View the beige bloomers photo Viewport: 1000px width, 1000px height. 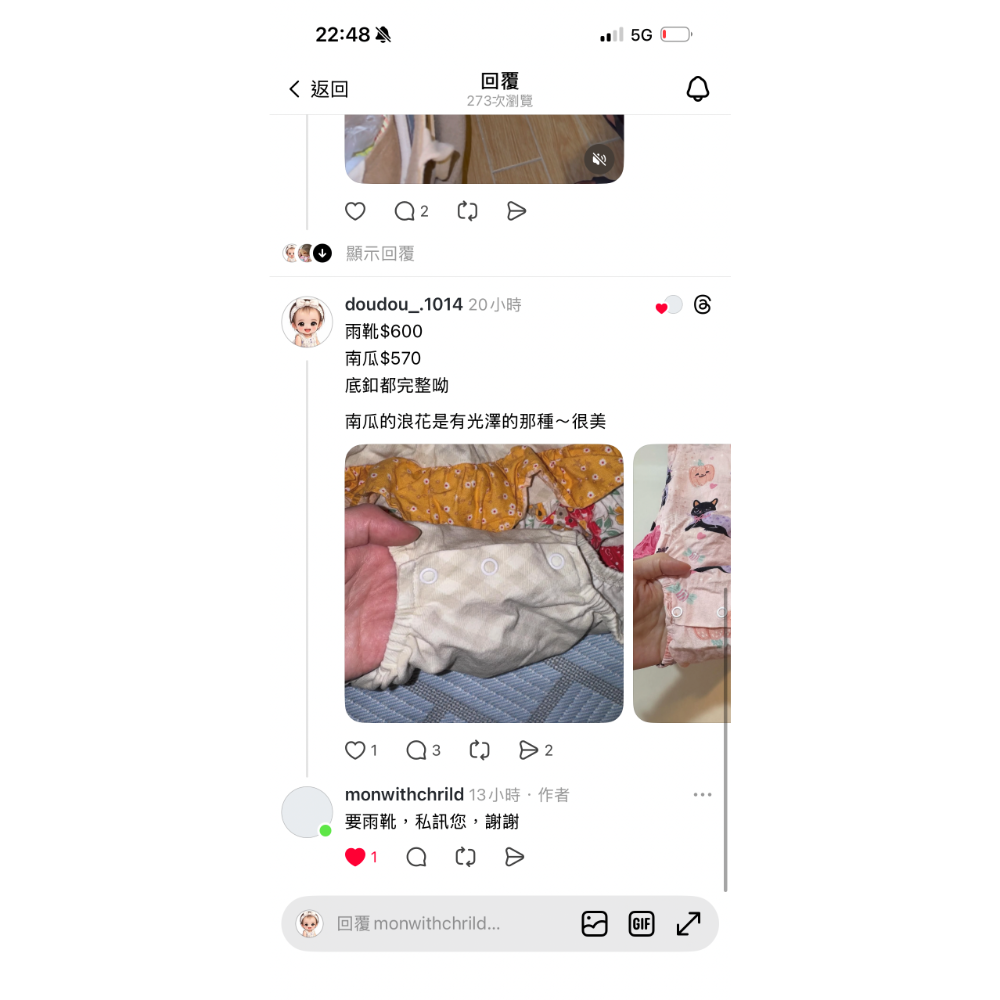pos(484,583)
